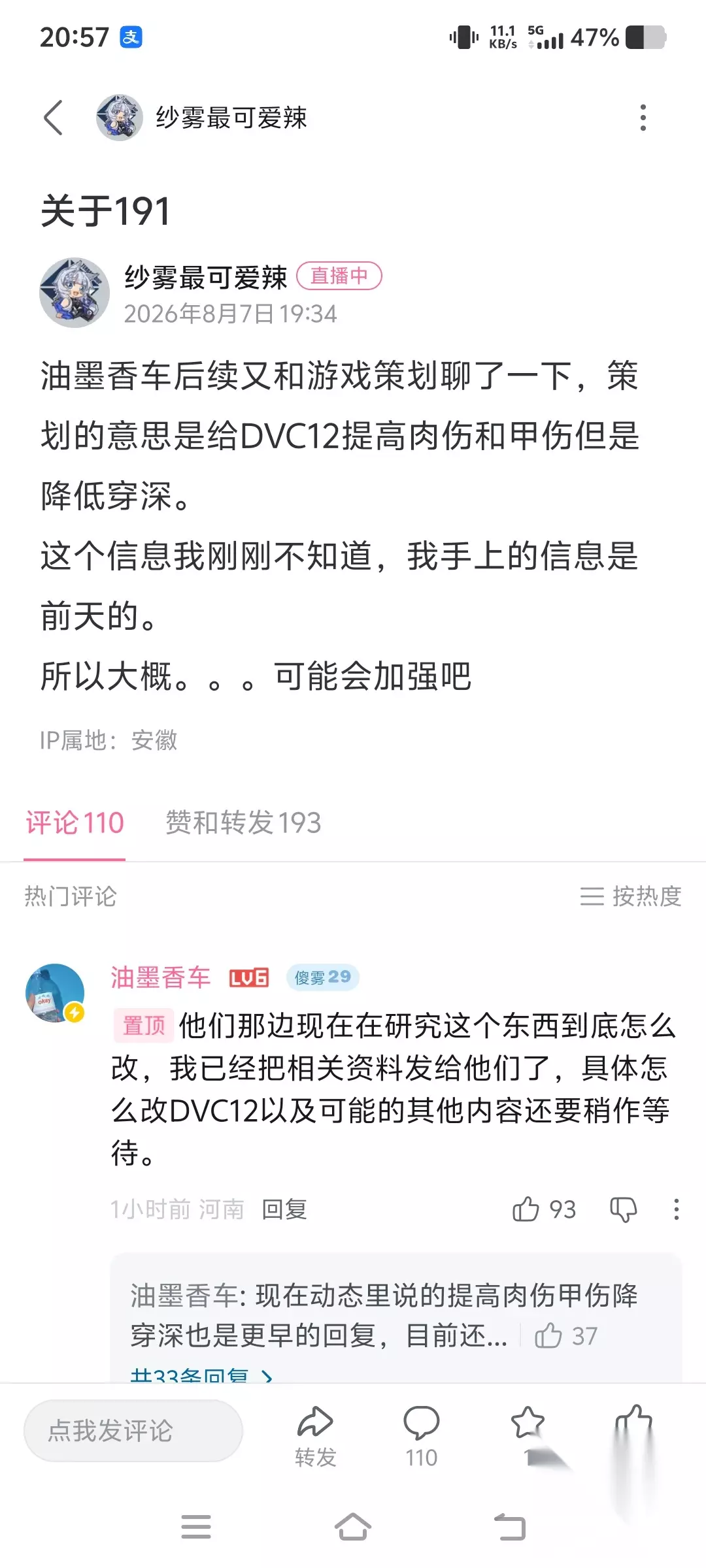
Task: Go to the system home screen
Action: click(x=353, y=1527)
